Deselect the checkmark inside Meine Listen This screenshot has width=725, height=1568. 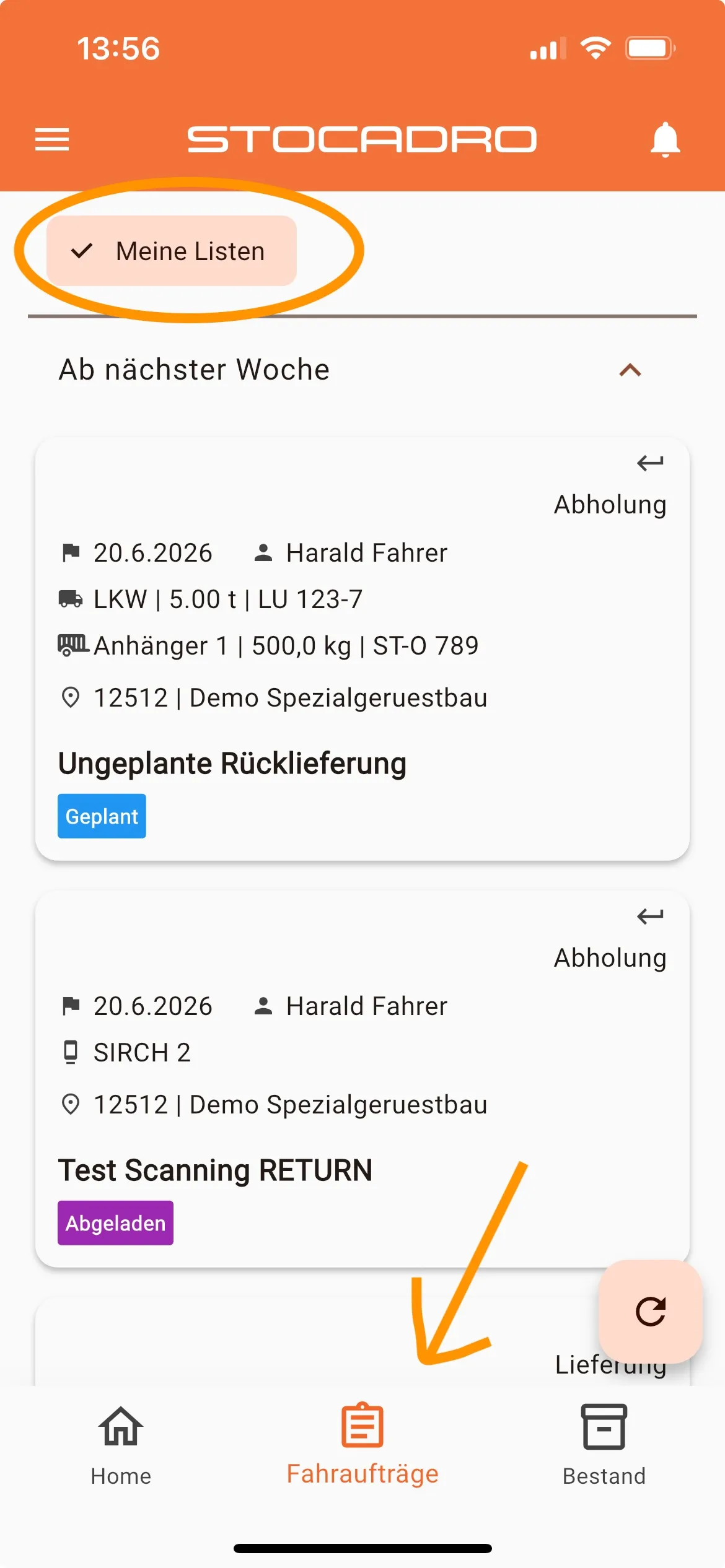pos(82,251)
